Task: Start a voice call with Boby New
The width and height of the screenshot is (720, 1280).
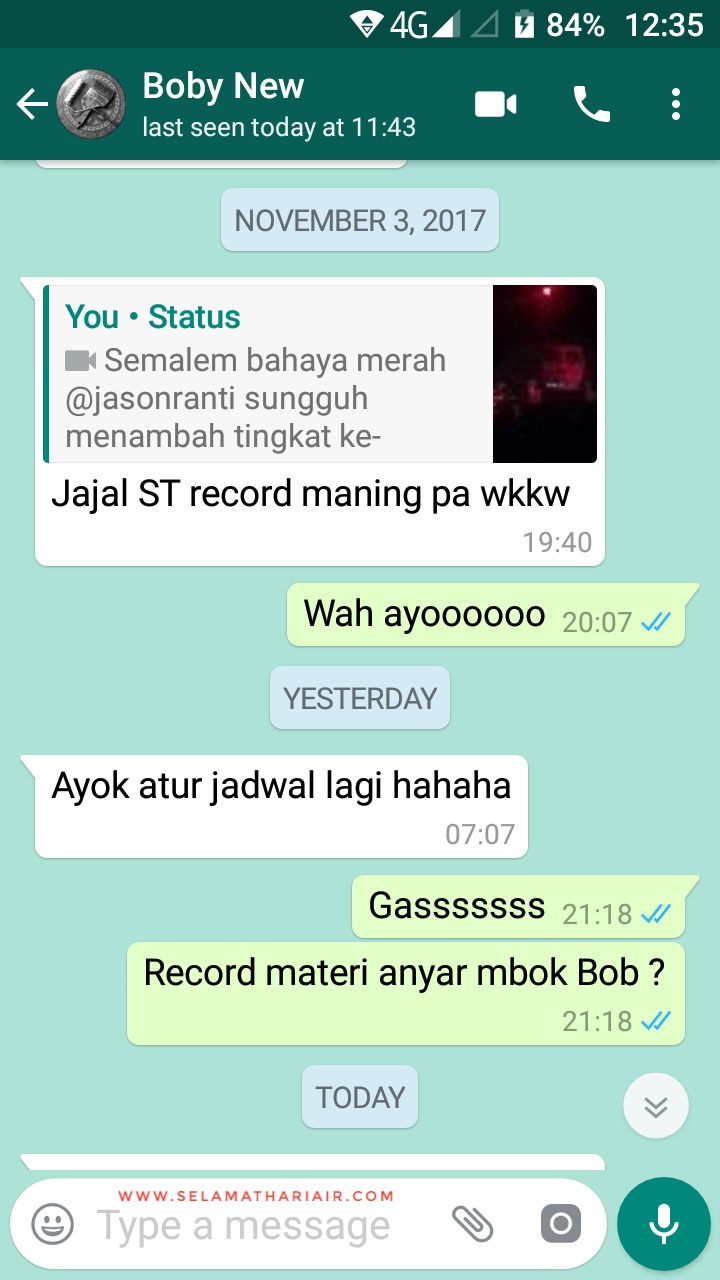Action: (x=591, y=104)
